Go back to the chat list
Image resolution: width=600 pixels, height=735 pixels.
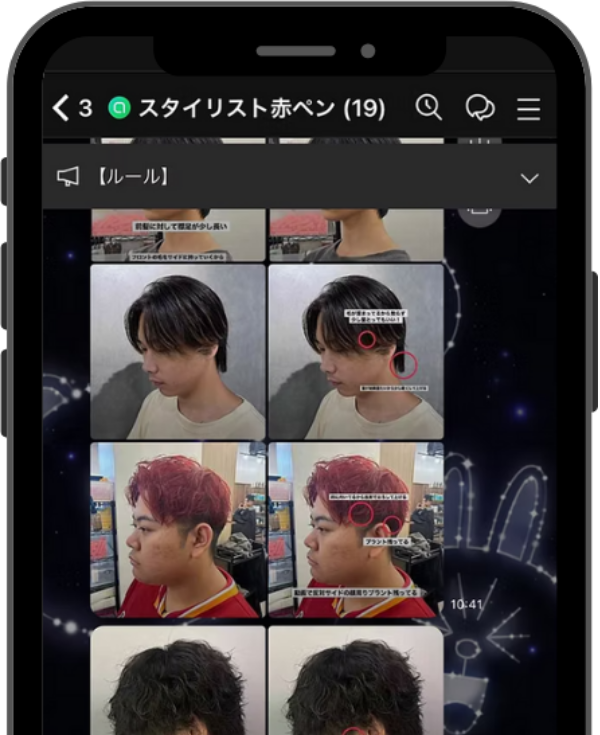70,108
